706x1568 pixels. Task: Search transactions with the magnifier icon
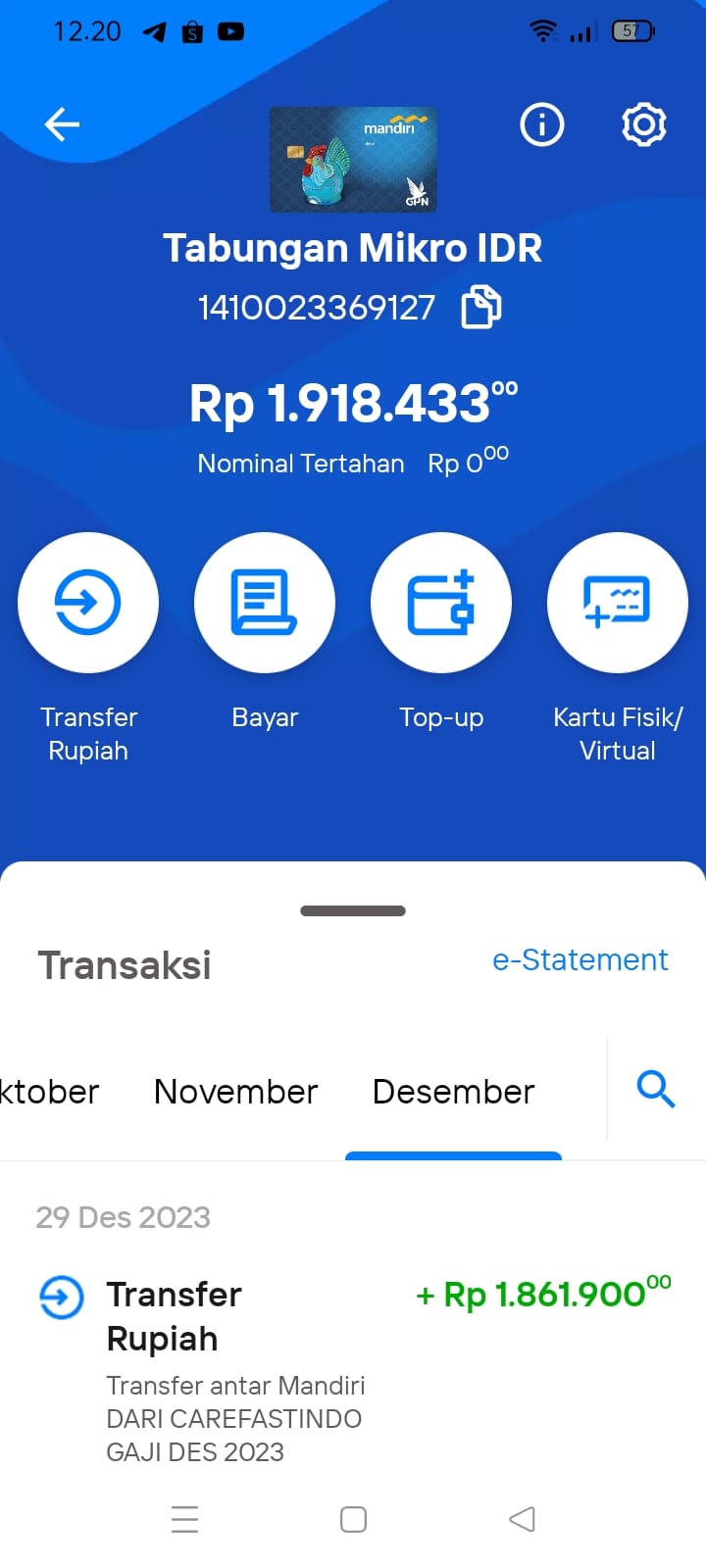tap(656, 1089)
